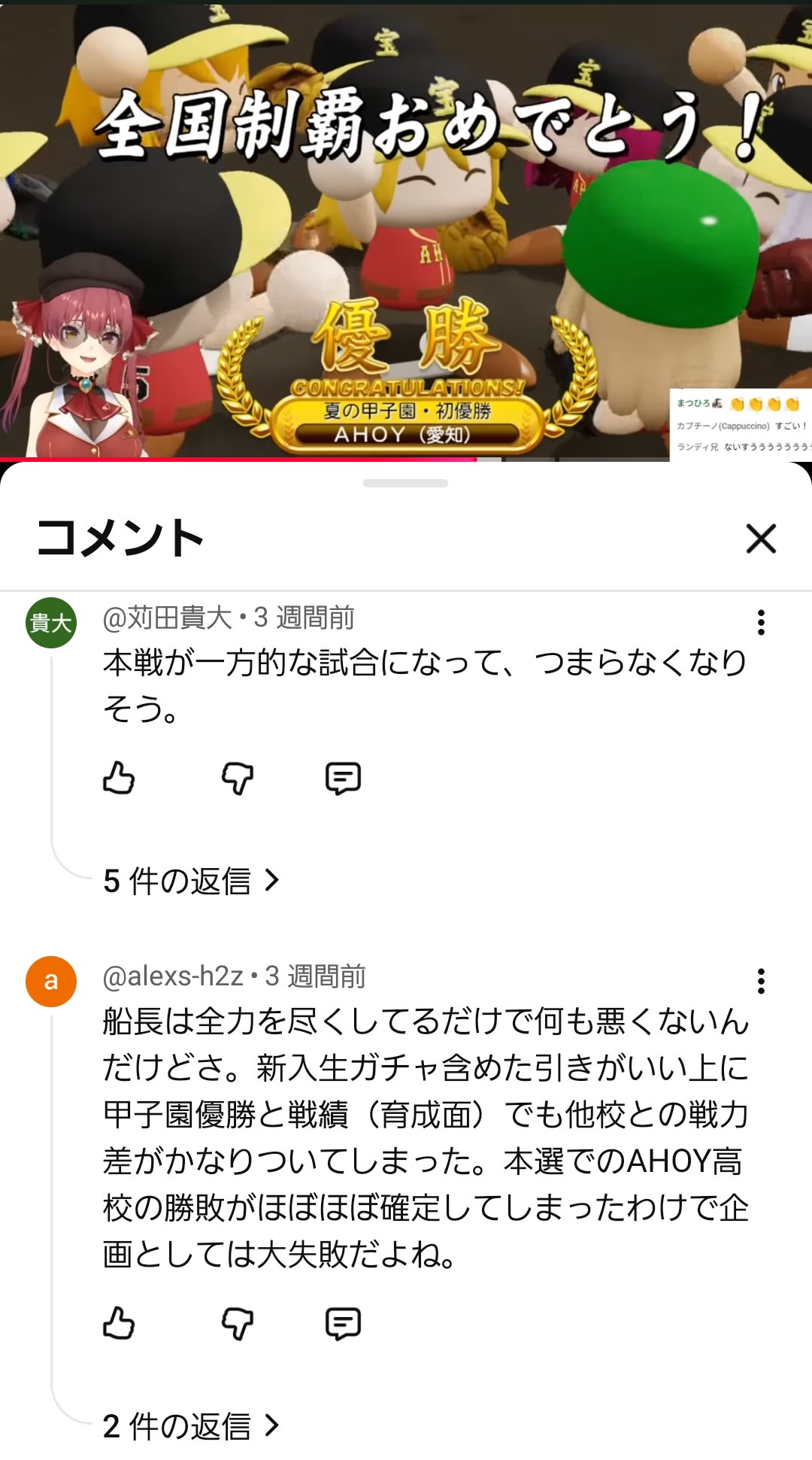812x1460 pixels.
Task: Expand the 2 件の返信 replies
Action: click(x=191, y=1426)
